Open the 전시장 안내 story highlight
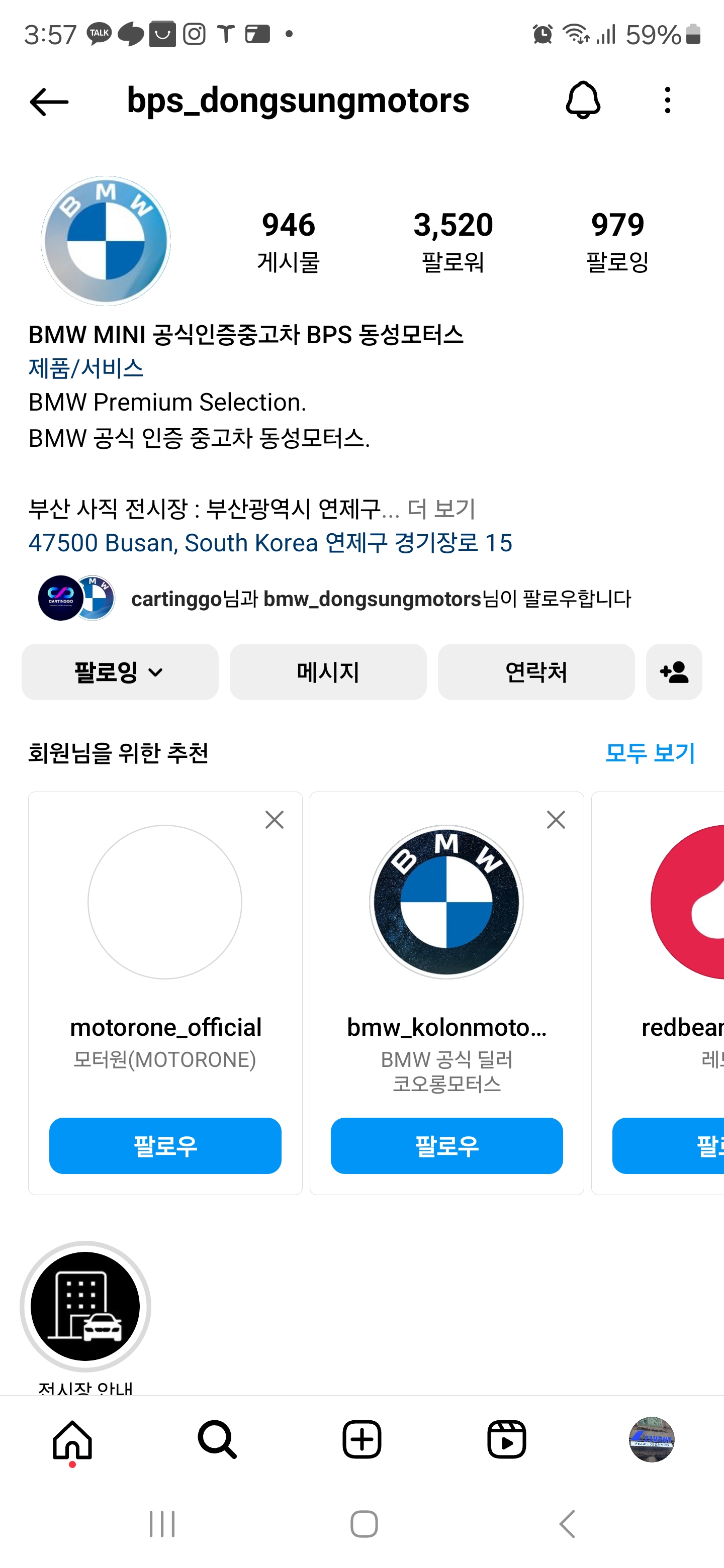Viewport: 724px width, 1568px height. click(x=85, y=1306)
